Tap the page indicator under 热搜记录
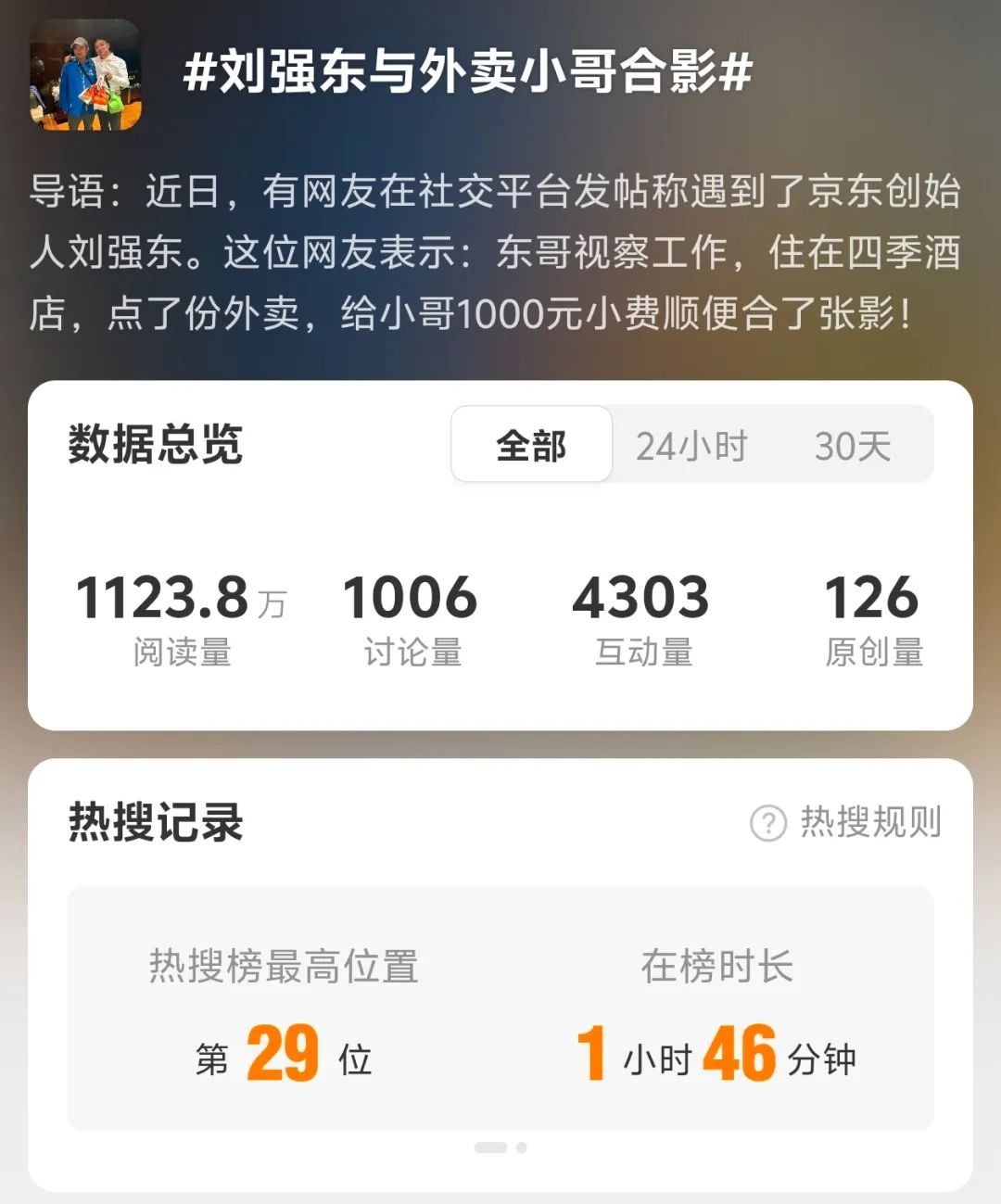This screenshot has width=1001, height=1204. click(500, 1147)
